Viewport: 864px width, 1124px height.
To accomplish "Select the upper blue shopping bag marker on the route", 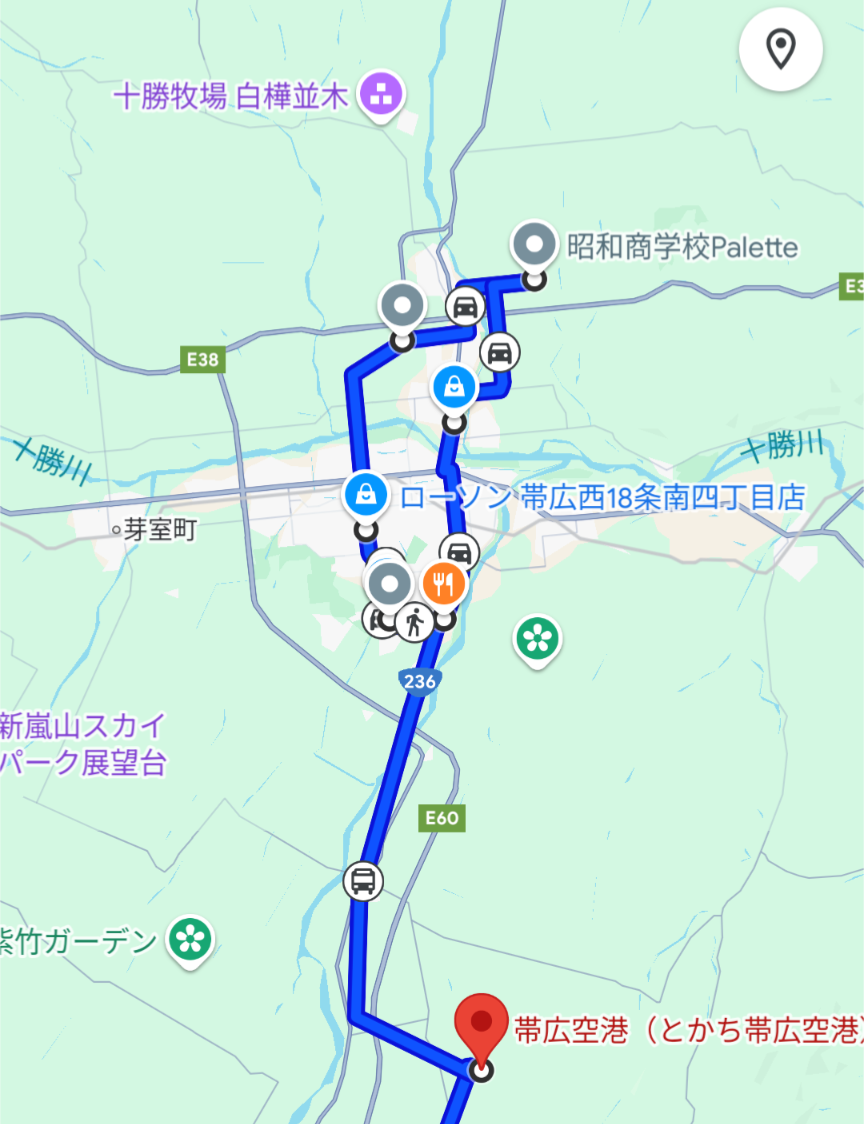I will pos(455,387).
